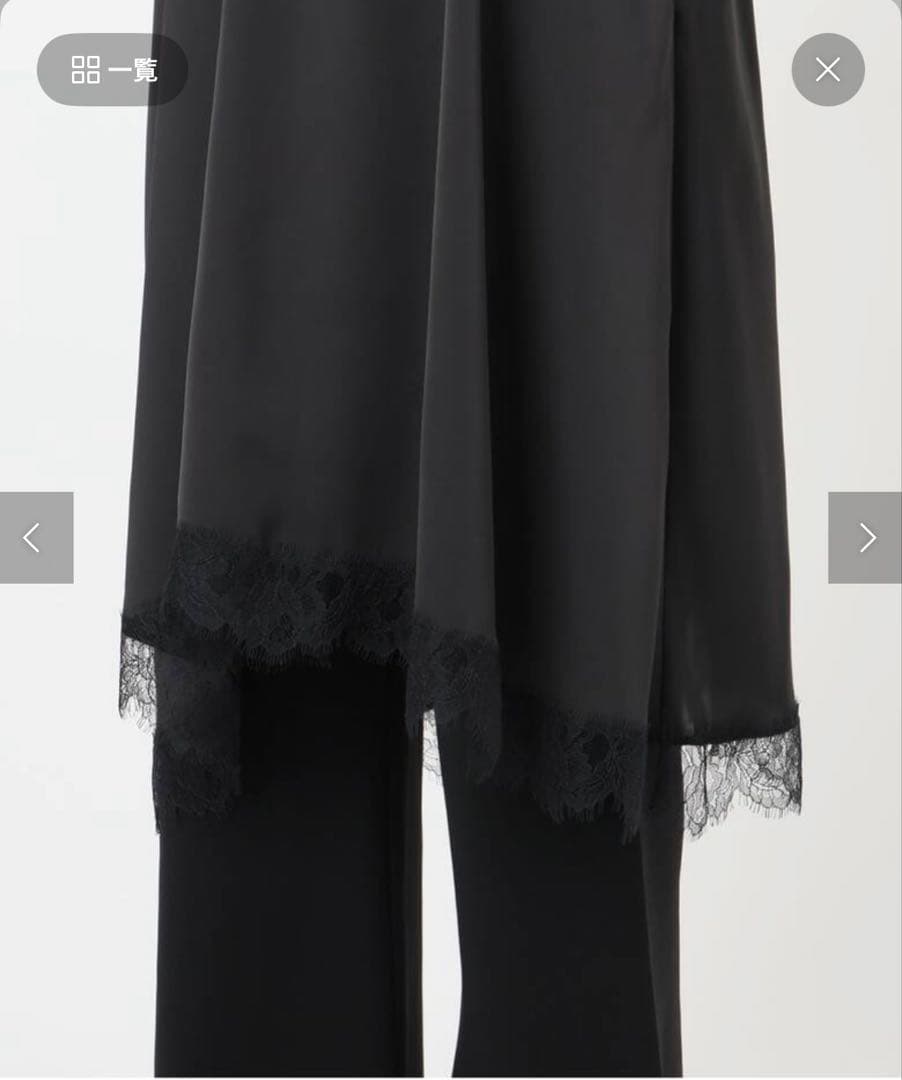Close the full-screen image viewer
The height and width of the screenshot is (1080, 902).
827,70
